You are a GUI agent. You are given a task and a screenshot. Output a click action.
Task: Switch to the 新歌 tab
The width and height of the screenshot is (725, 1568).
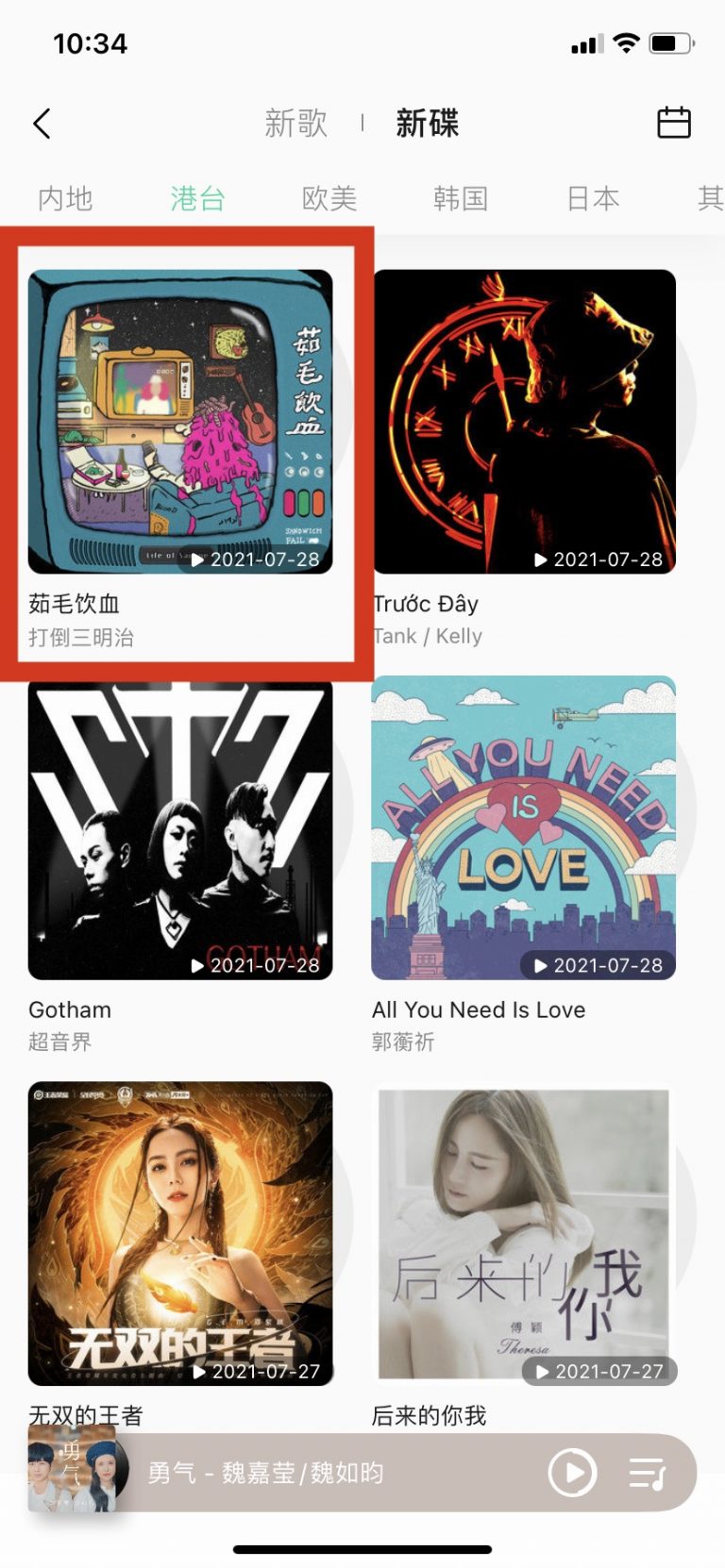[295, 124]
